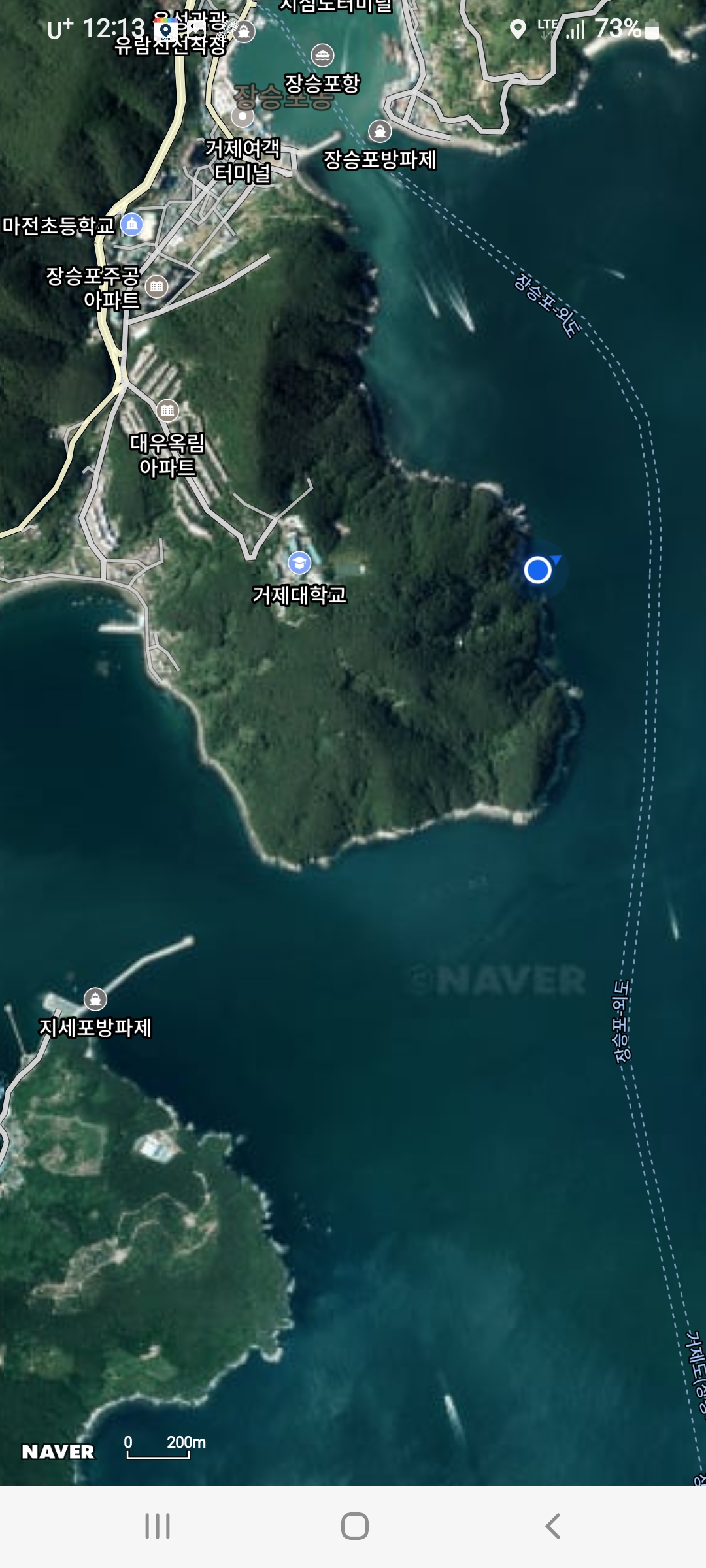The height and width of the screenshot is (1568, 706).
Task: Go back with the system back button
Action: click(553, 1526)
